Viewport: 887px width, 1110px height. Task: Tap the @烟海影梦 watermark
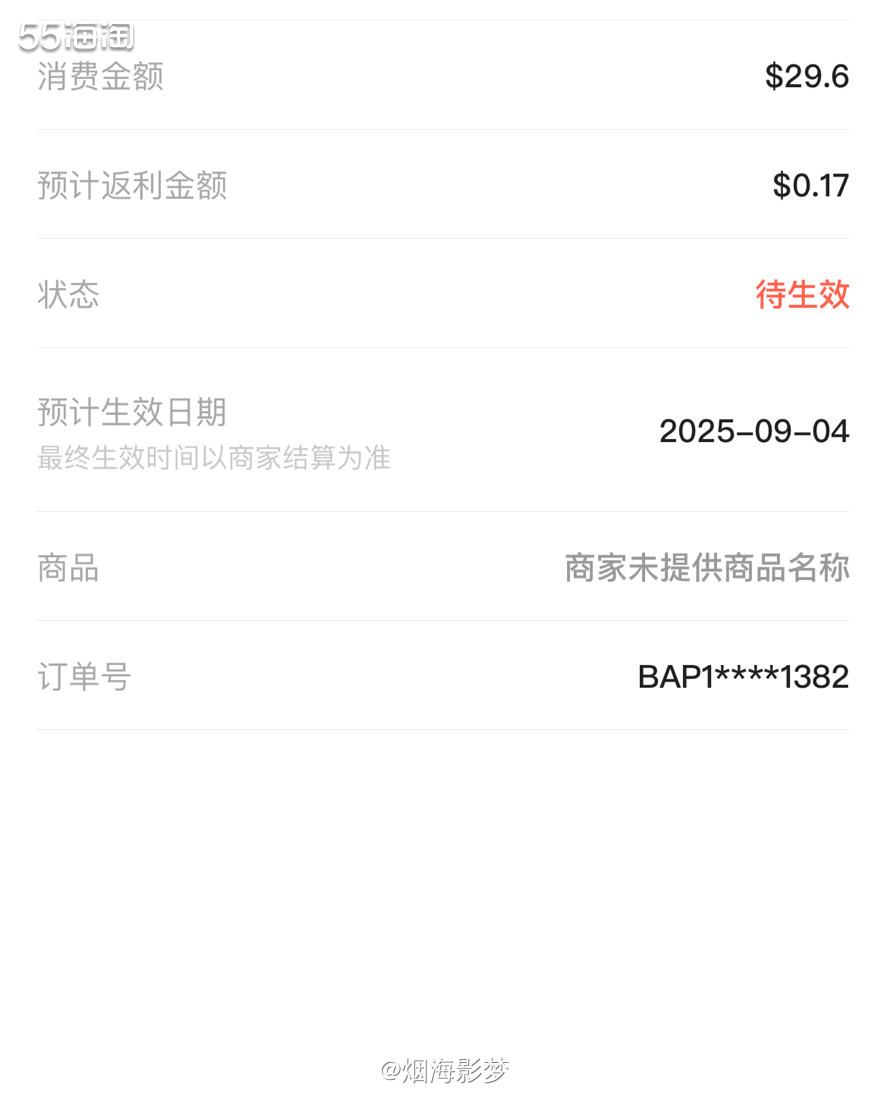[443, 1071]
